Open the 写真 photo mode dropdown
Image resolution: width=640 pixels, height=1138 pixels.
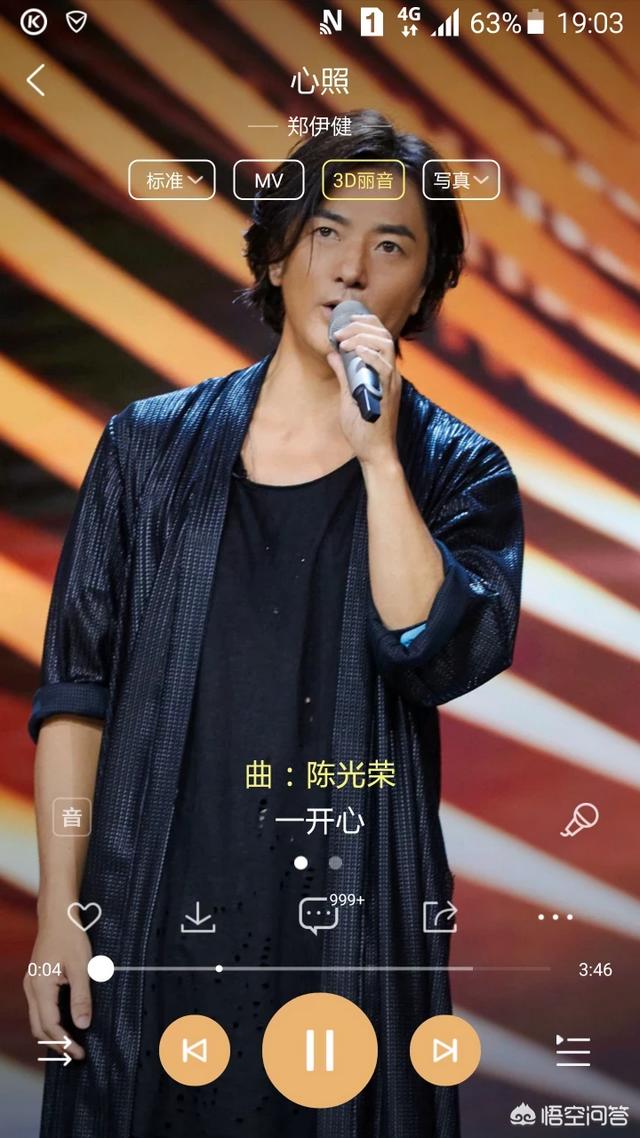[x=460, y=180]
